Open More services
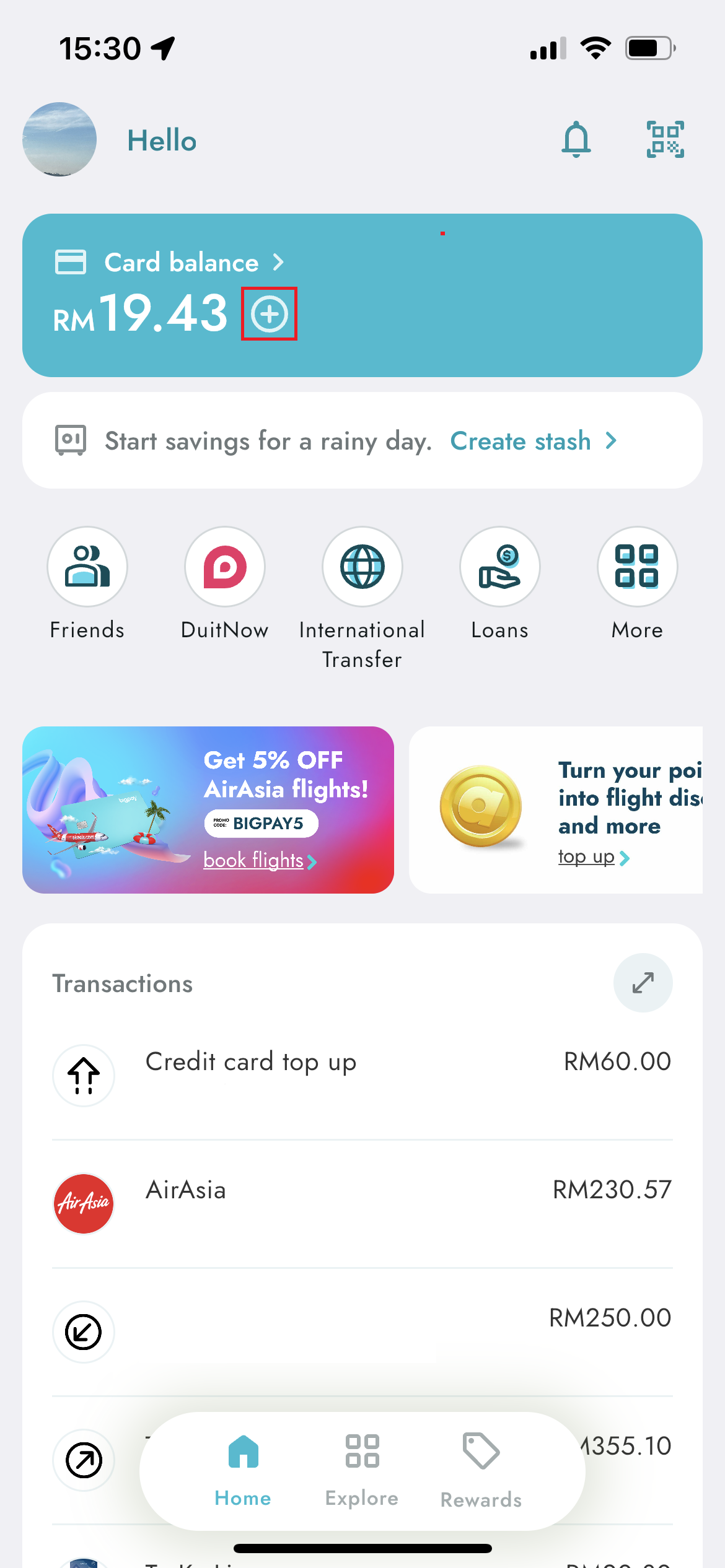 tap(637, 567)
